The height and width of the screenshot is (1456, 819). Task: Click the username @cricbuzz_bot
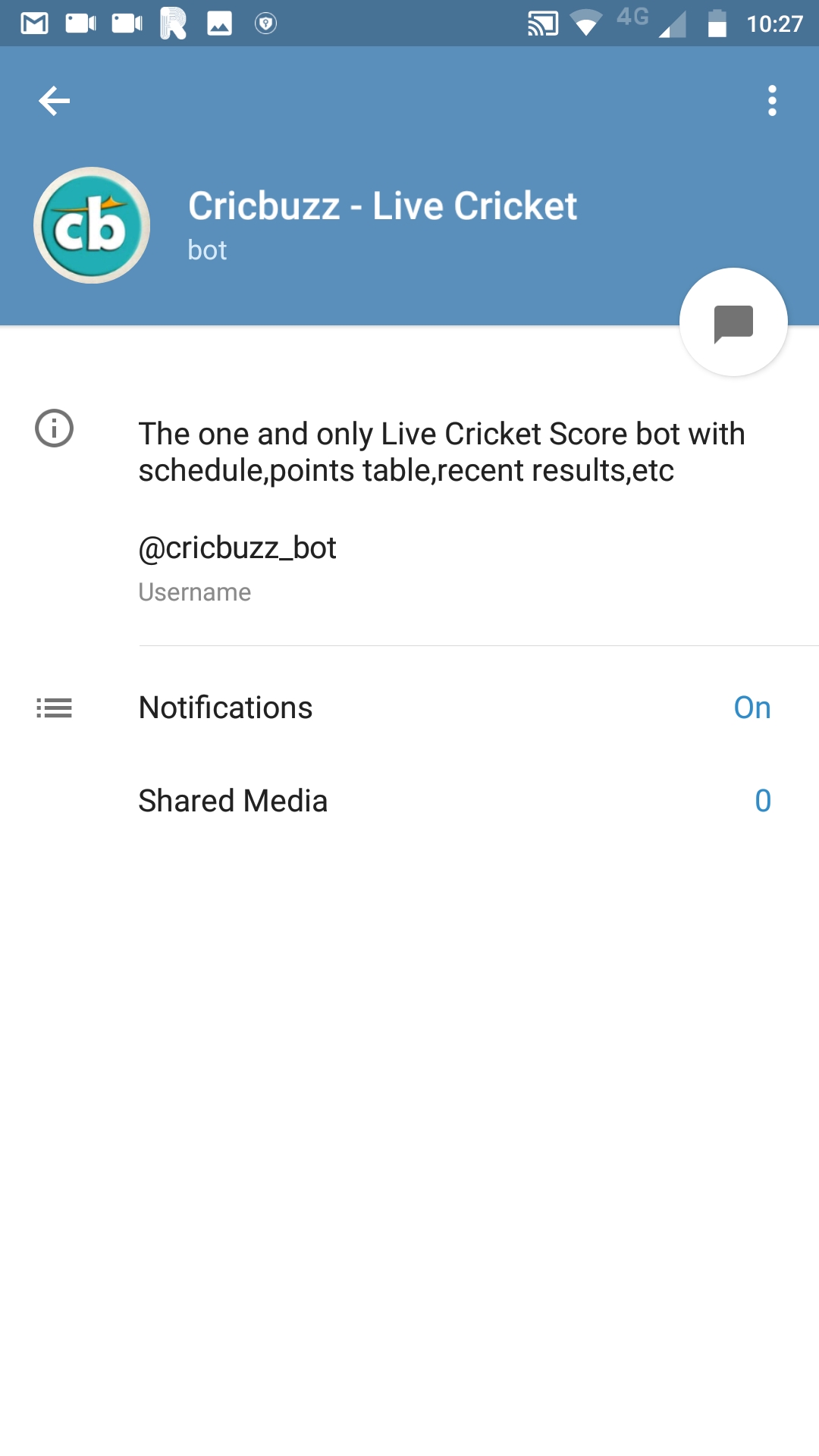(x=237, y=548)
